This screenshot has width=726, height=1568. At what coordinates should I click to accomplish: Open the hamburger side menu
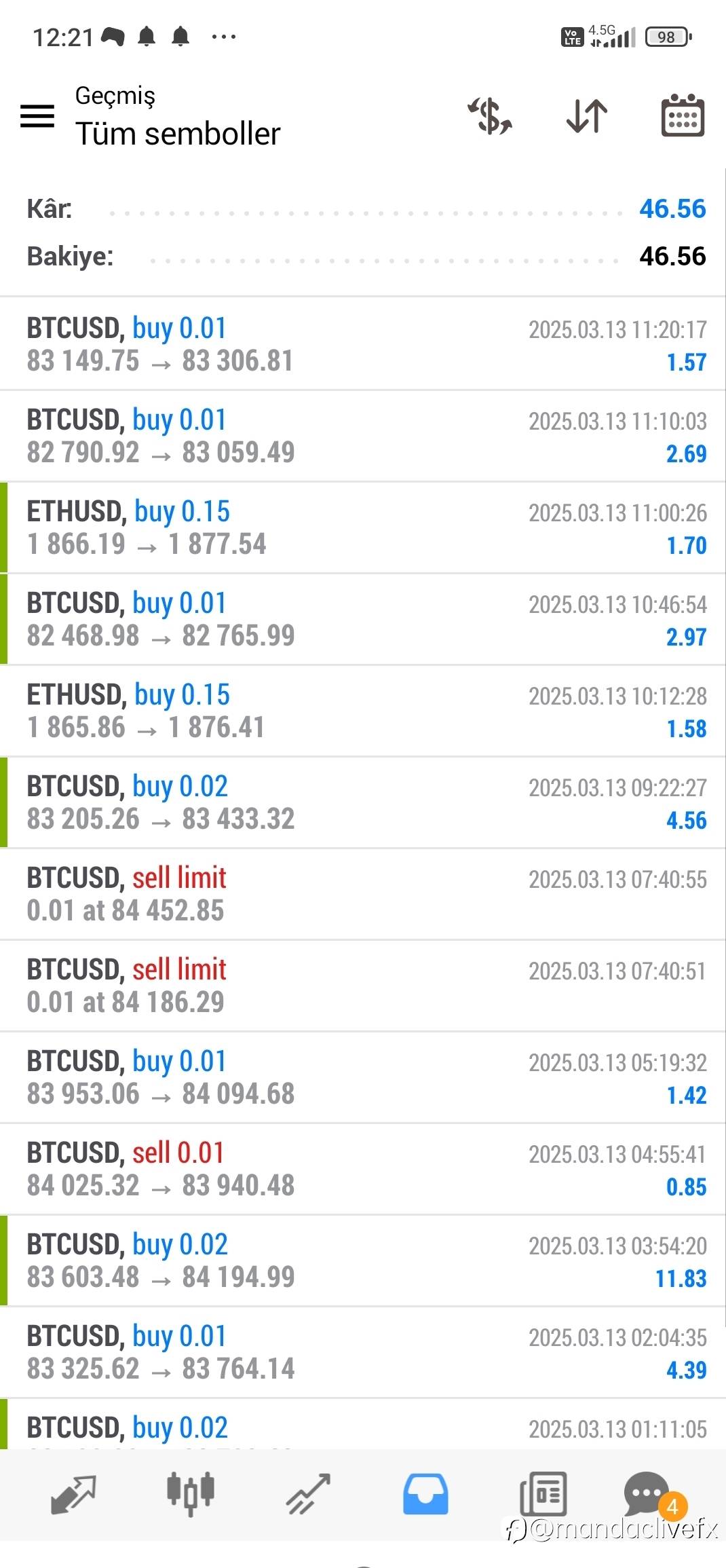37,116
